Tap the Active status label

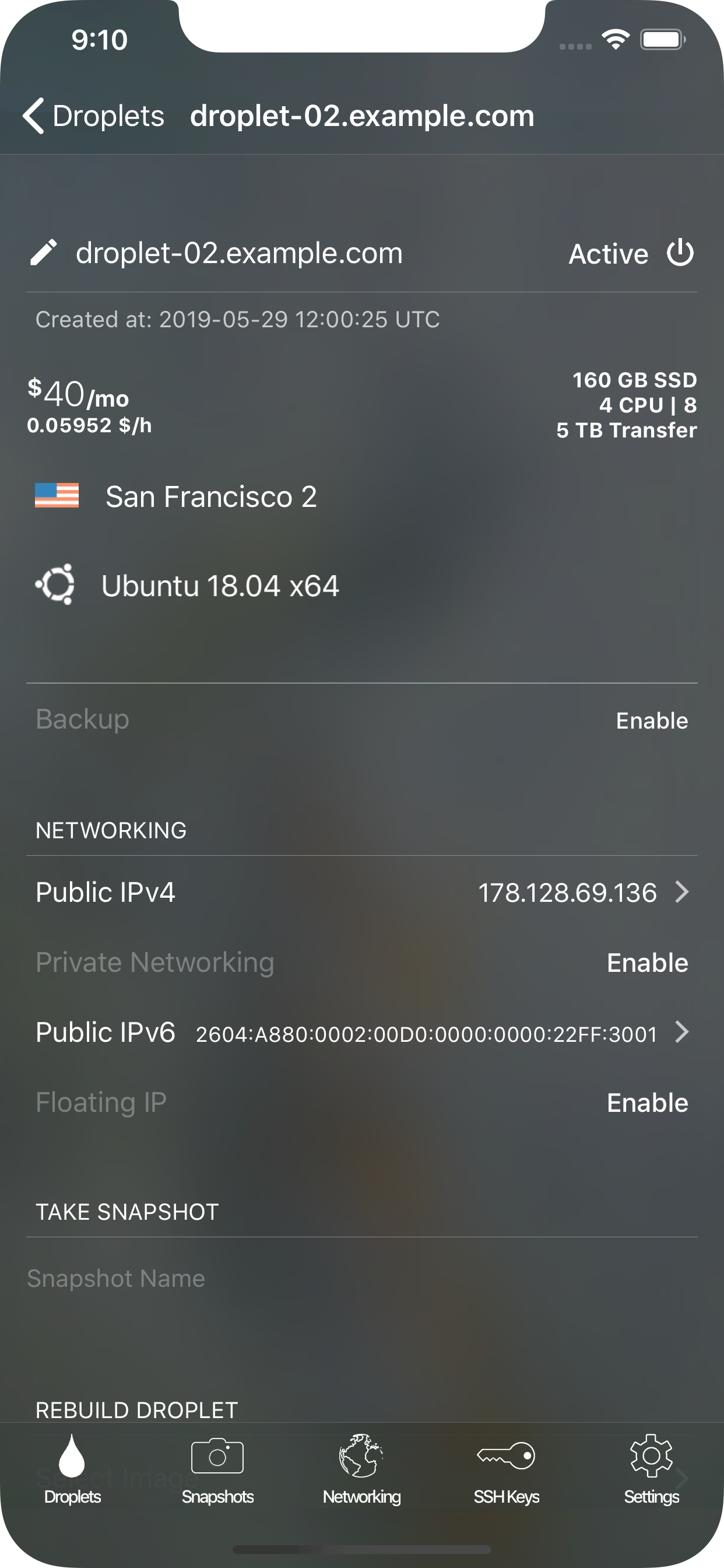[x=608, y=253]
